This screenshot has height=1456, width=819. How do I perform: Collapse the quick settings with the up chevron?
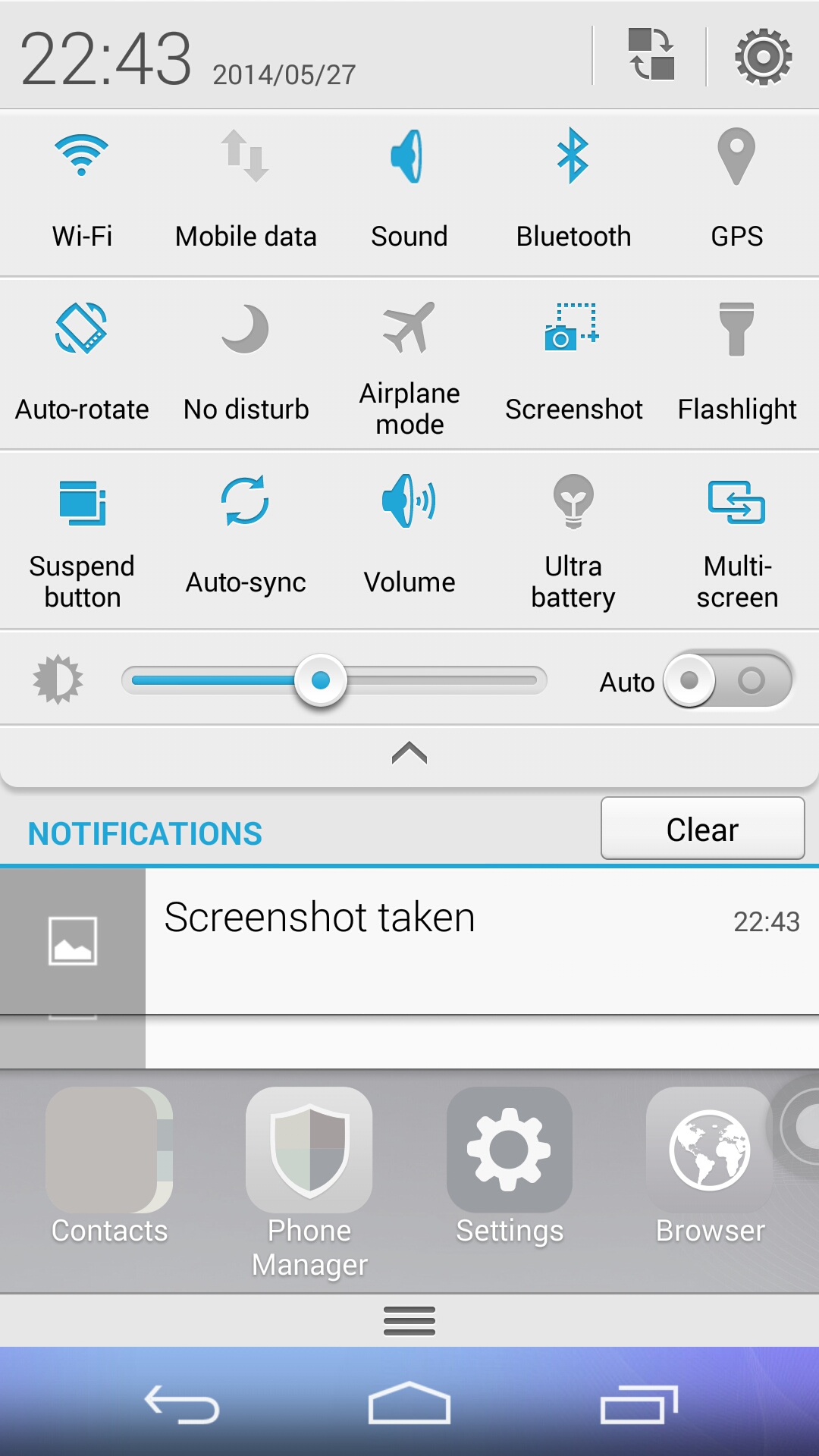tap(409, 753)
